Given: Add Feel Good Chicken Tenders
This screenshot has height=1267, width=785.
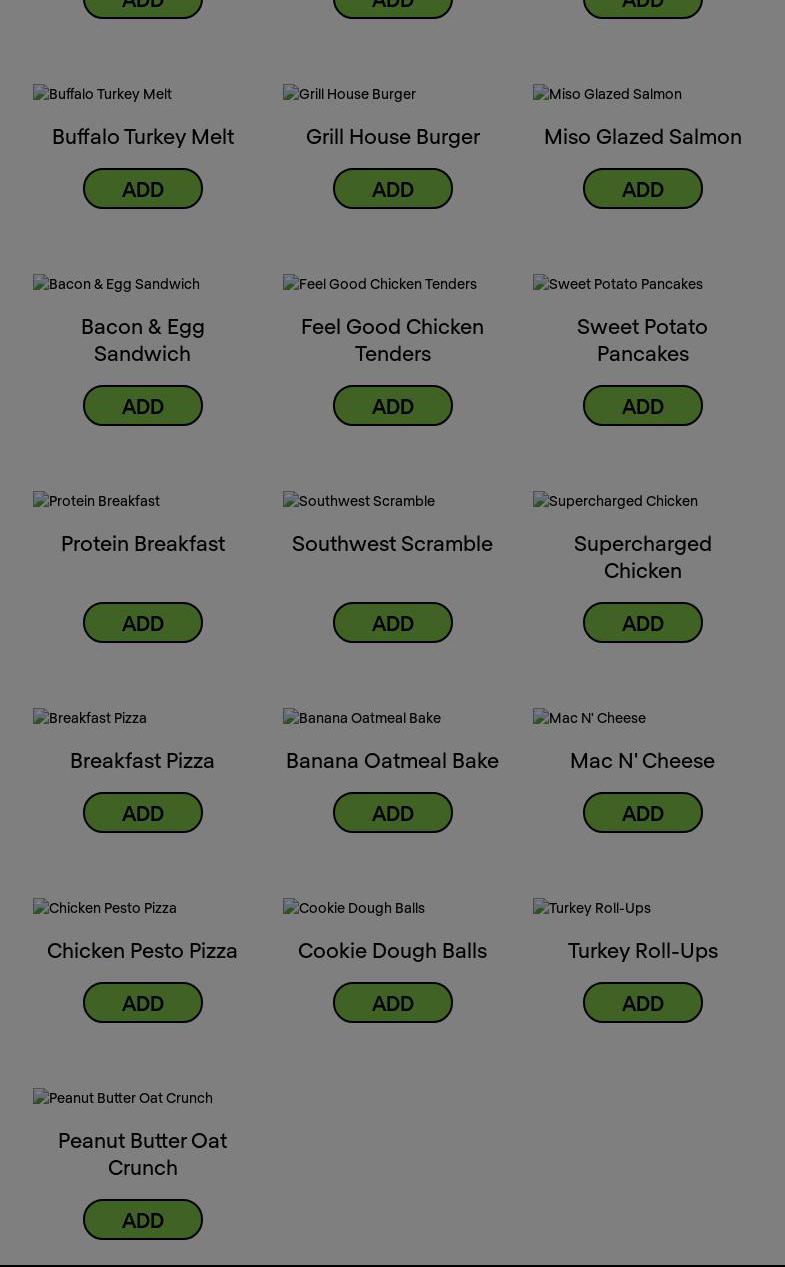Looking at the screenshot, I should pyautogui.click(x=393, y=406).
